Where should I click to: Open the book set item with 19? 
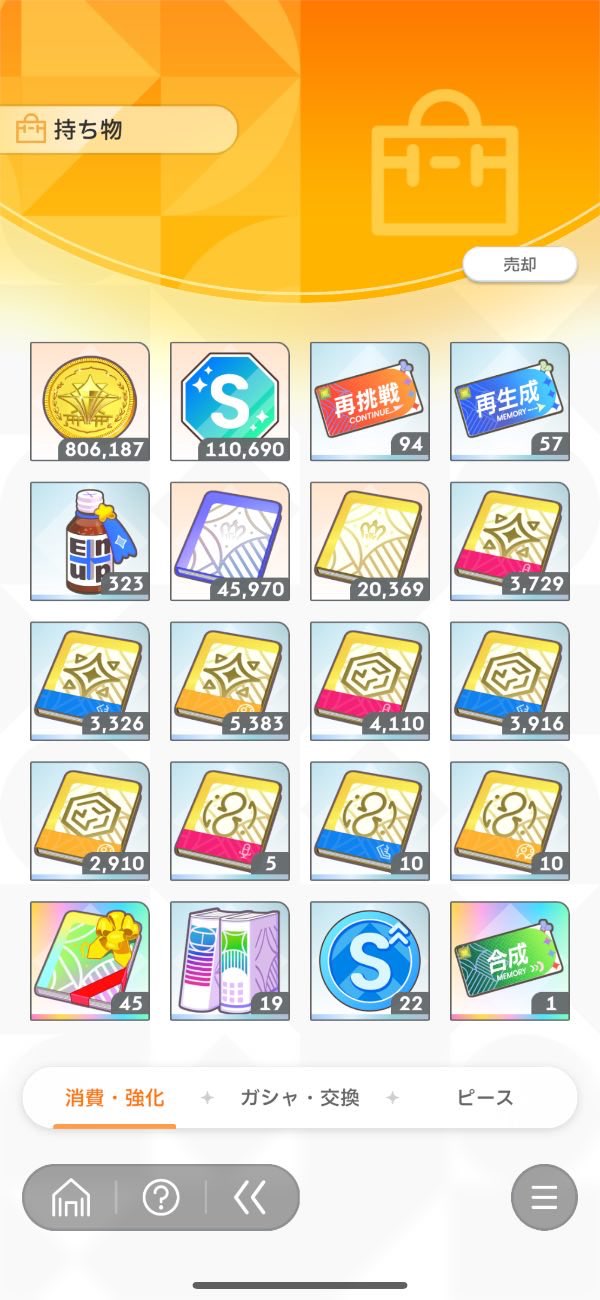pyautogui.click(x=230, y=961)
